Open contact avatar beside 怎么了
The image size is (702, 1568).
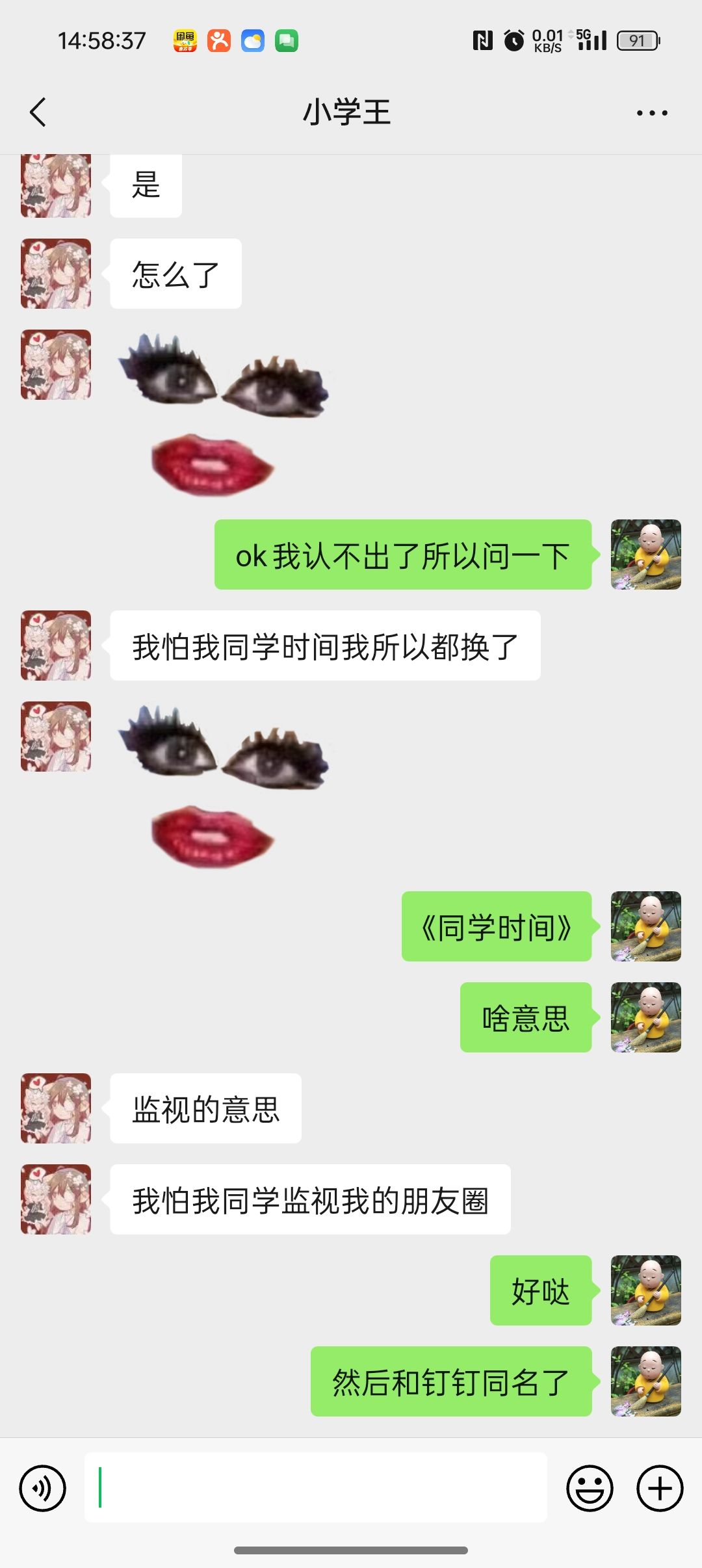click(x=56, y=274)
